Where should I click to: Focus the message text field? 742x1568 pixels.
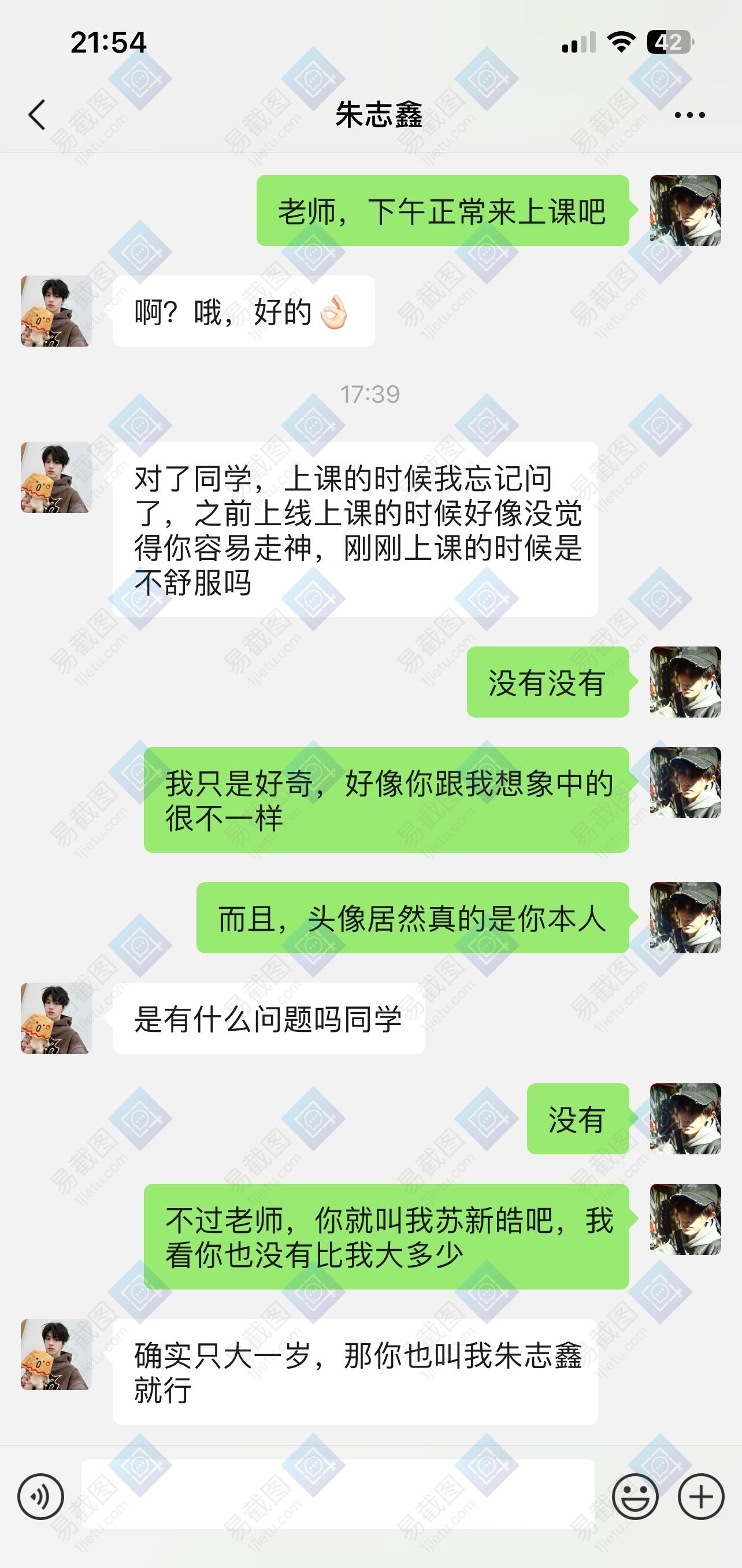(338, 1493)
